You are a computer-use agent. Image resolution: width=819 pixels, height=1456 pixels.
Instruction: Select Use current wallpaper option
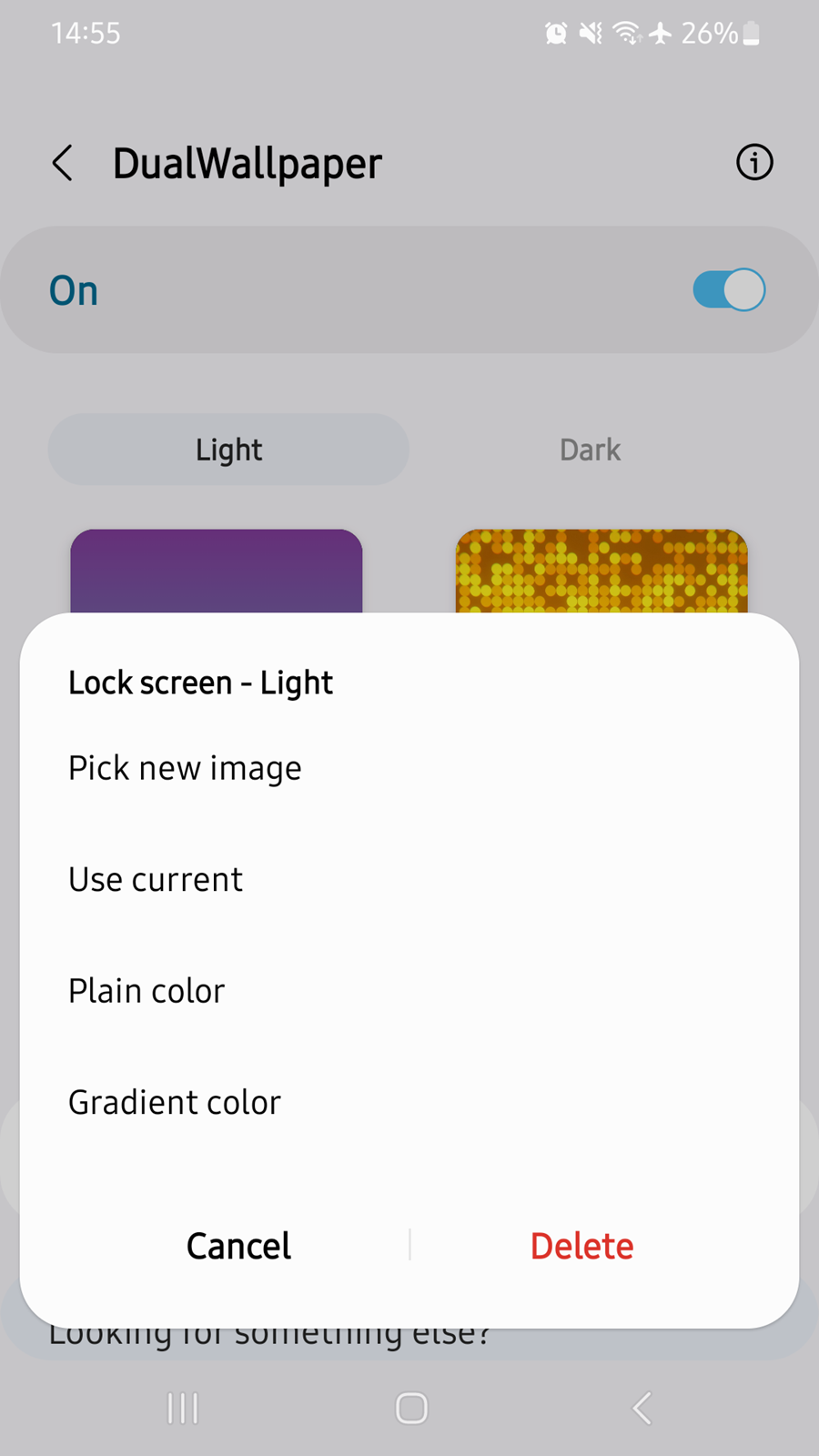point(156,880)
